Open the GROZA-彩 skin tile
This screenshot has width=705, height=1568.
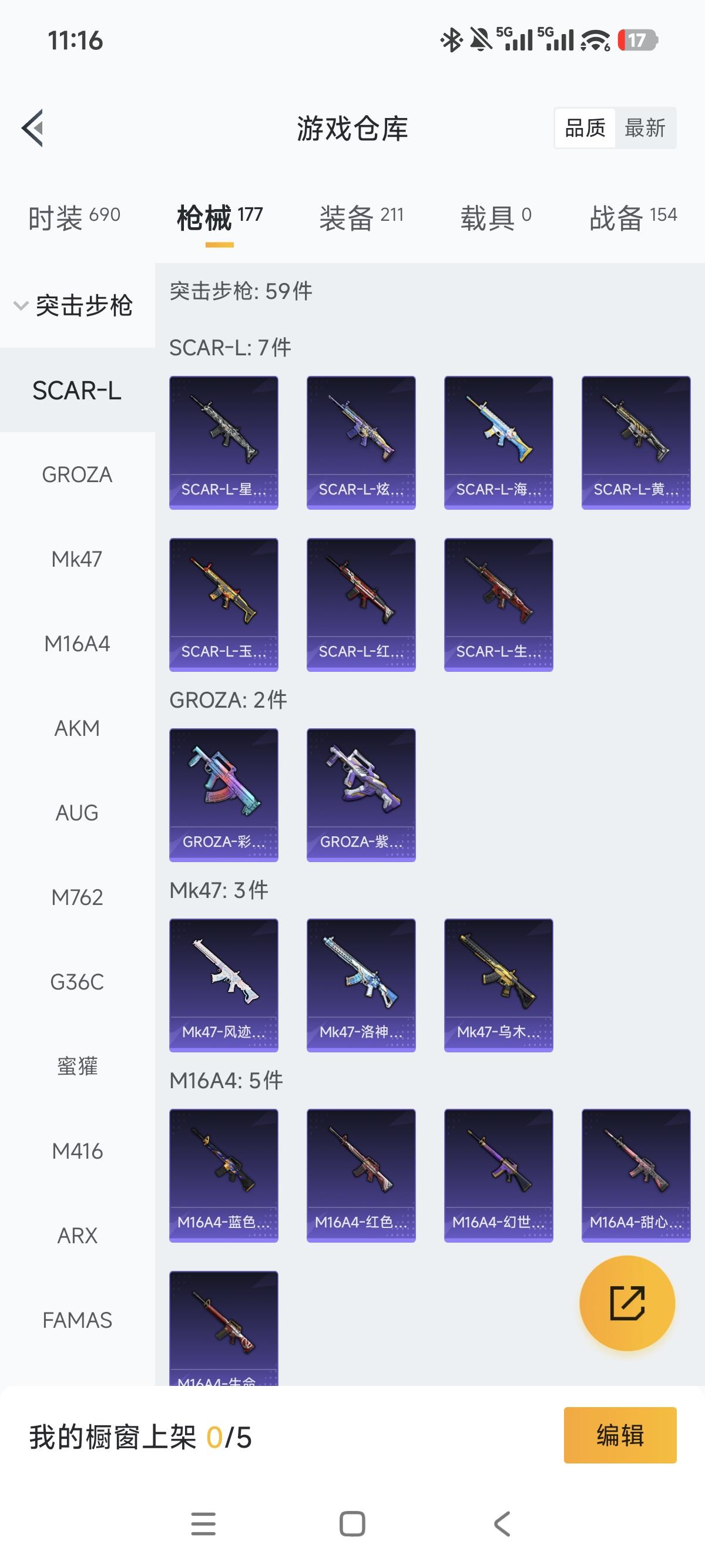223,795
